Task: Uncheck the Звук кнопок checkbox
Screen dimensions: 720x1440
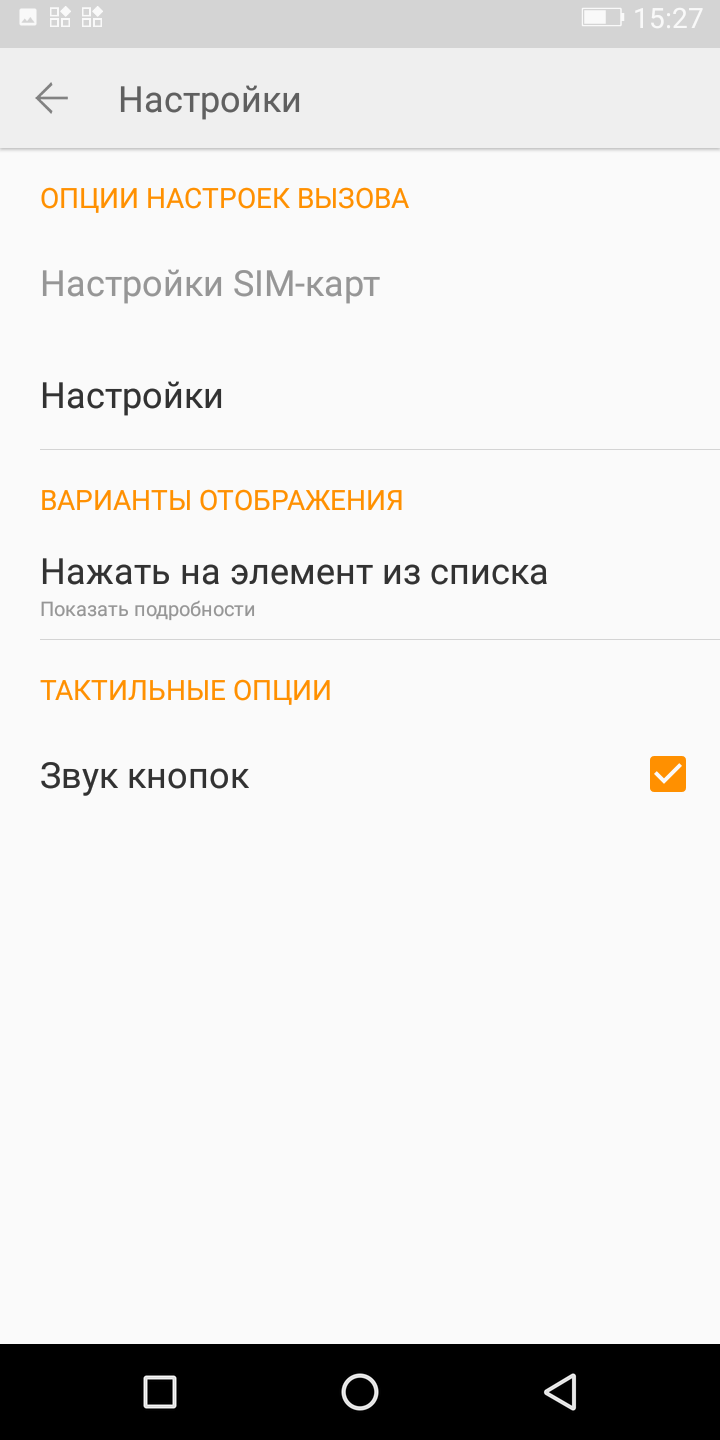Action: [667, 774]
